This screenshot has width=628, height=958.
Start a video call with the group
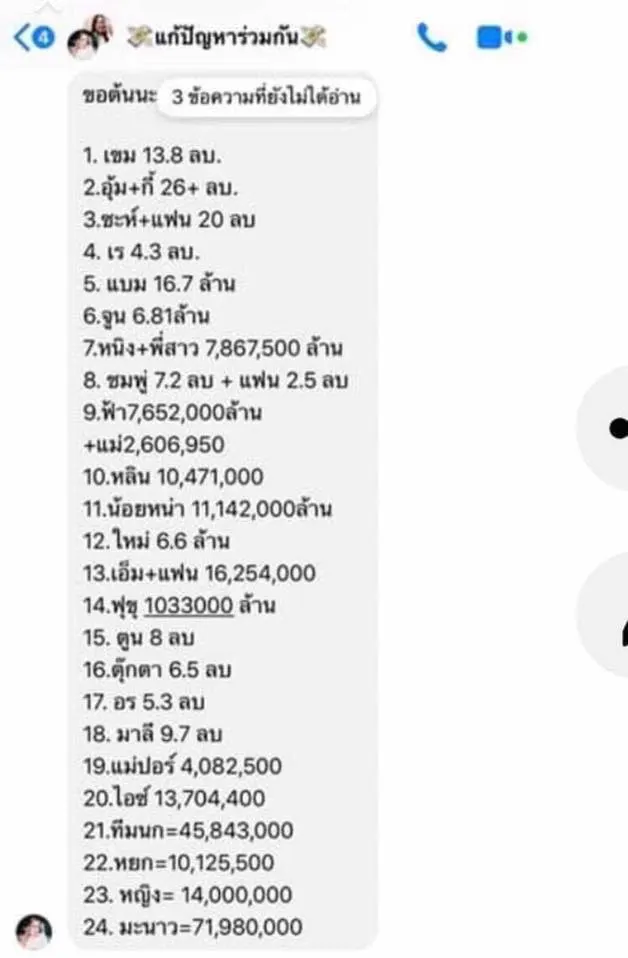(500, 38)
